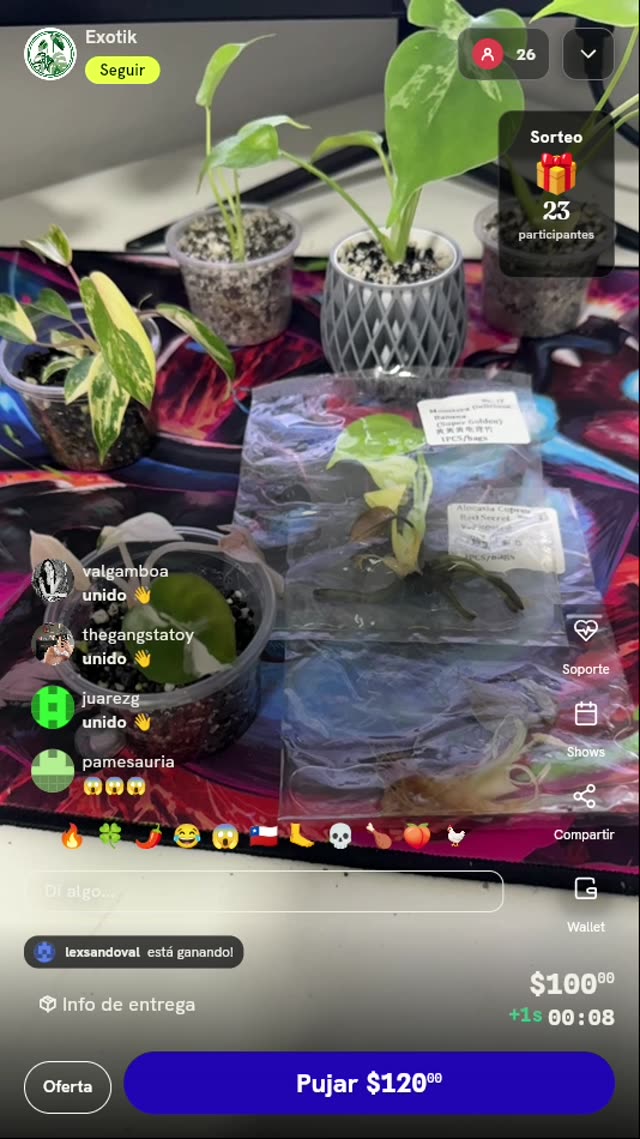React with the four-leaf clover emoji
The height and width of the screenshot is (1139, 640).
click(x=110, y=836)
